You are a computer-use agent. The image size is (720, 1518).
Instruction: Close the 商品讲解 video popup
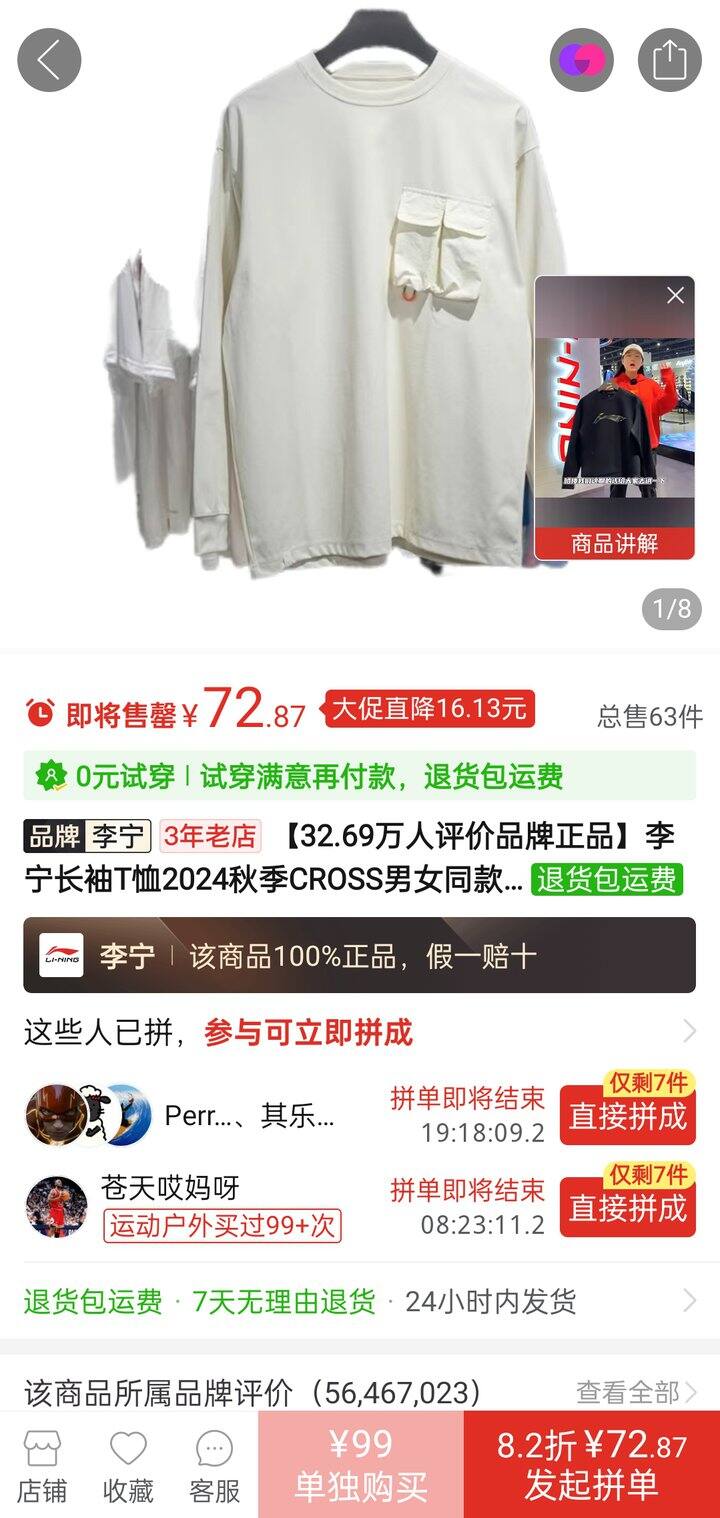[x=676, y=295]
